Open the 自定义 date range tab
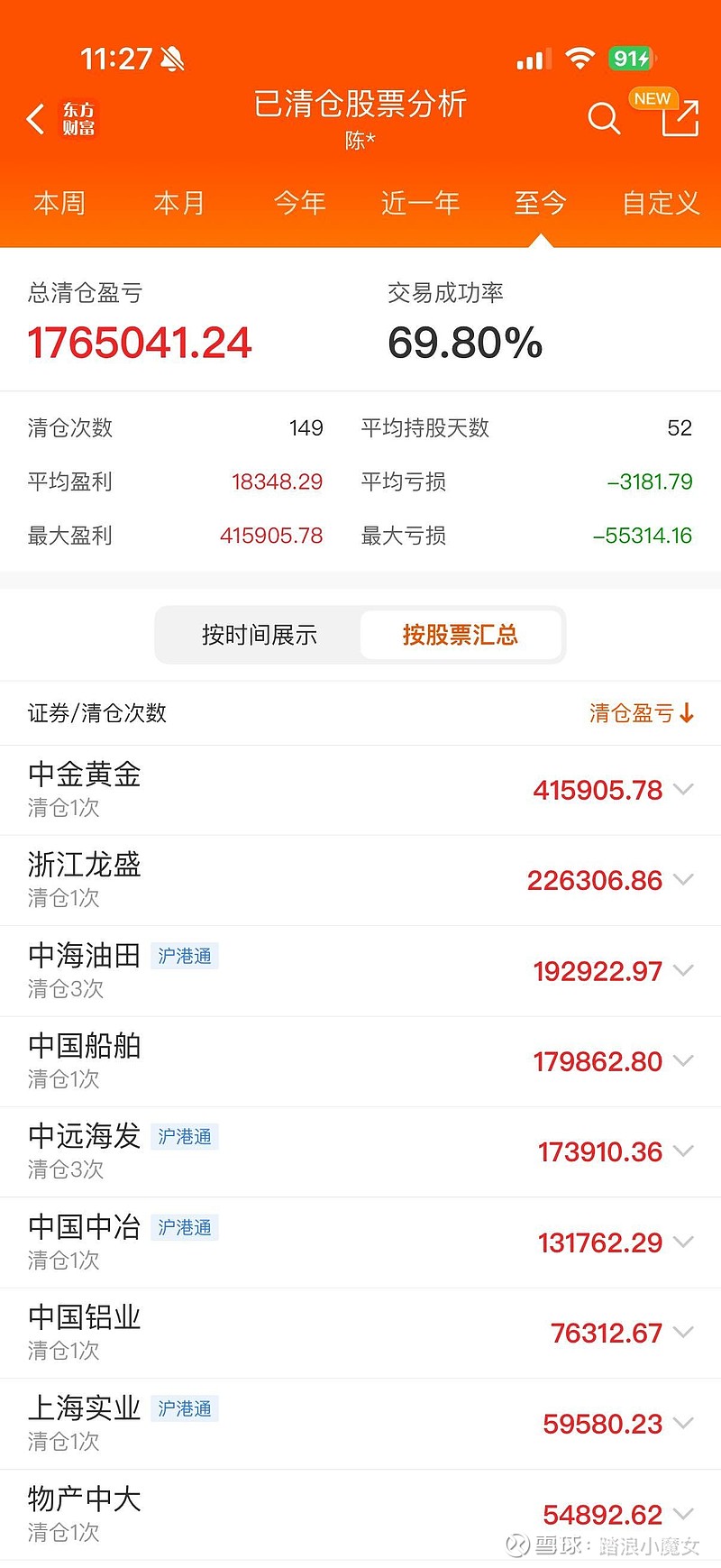The width and height of the screenshot is (721, 1568). click(x=661, y=203)
